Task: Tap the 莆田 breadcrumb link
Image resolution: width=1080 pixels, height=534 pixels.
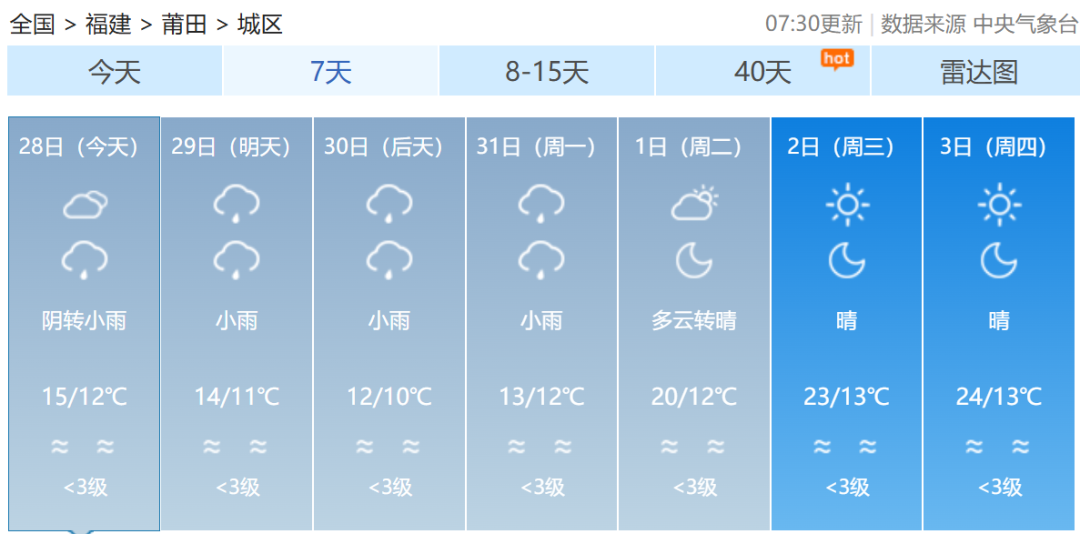Action: pyautogui.click(x=184, y=24)
